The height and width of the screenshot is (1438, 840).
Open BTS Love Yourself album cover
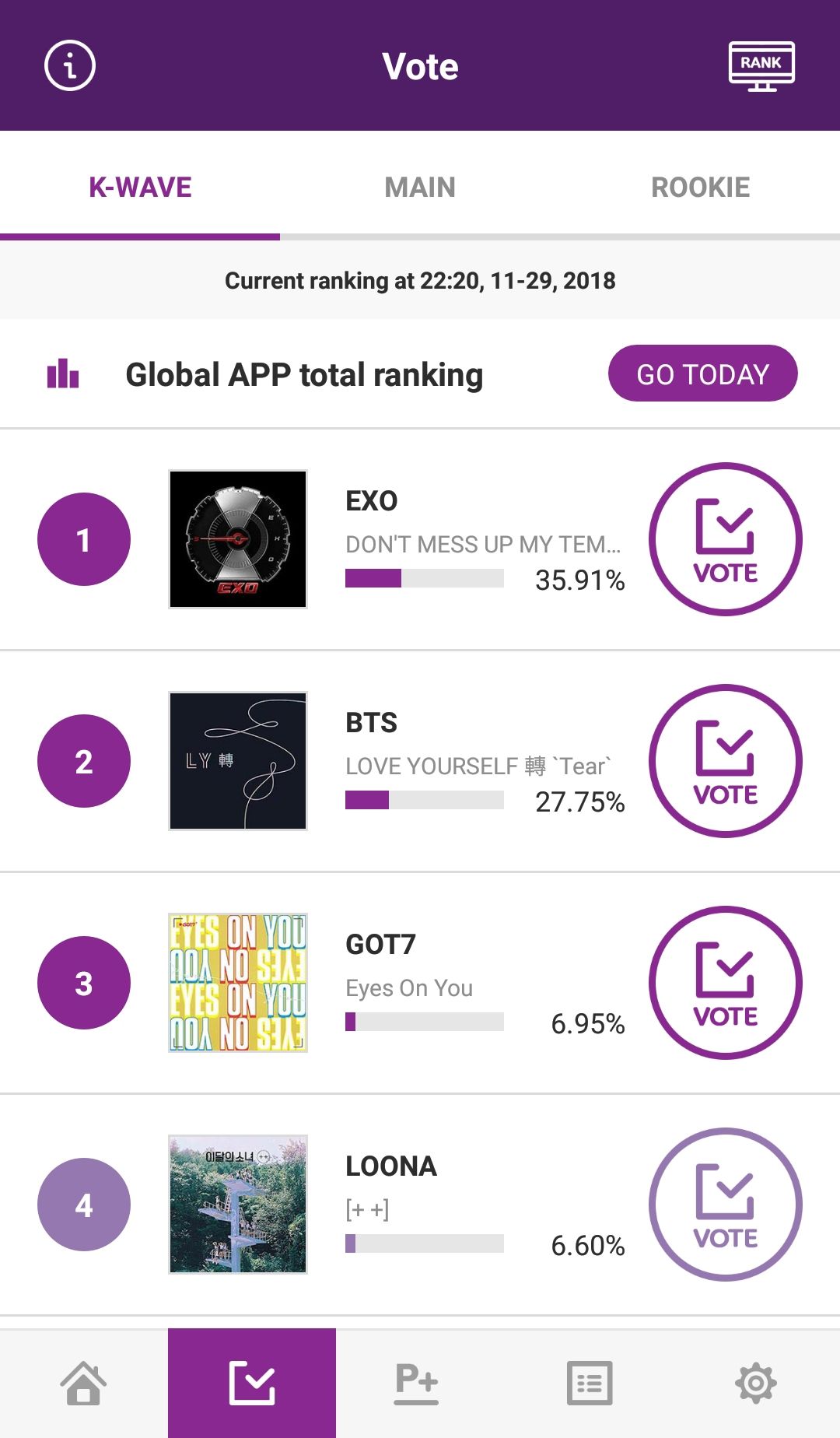pos(238,761)
